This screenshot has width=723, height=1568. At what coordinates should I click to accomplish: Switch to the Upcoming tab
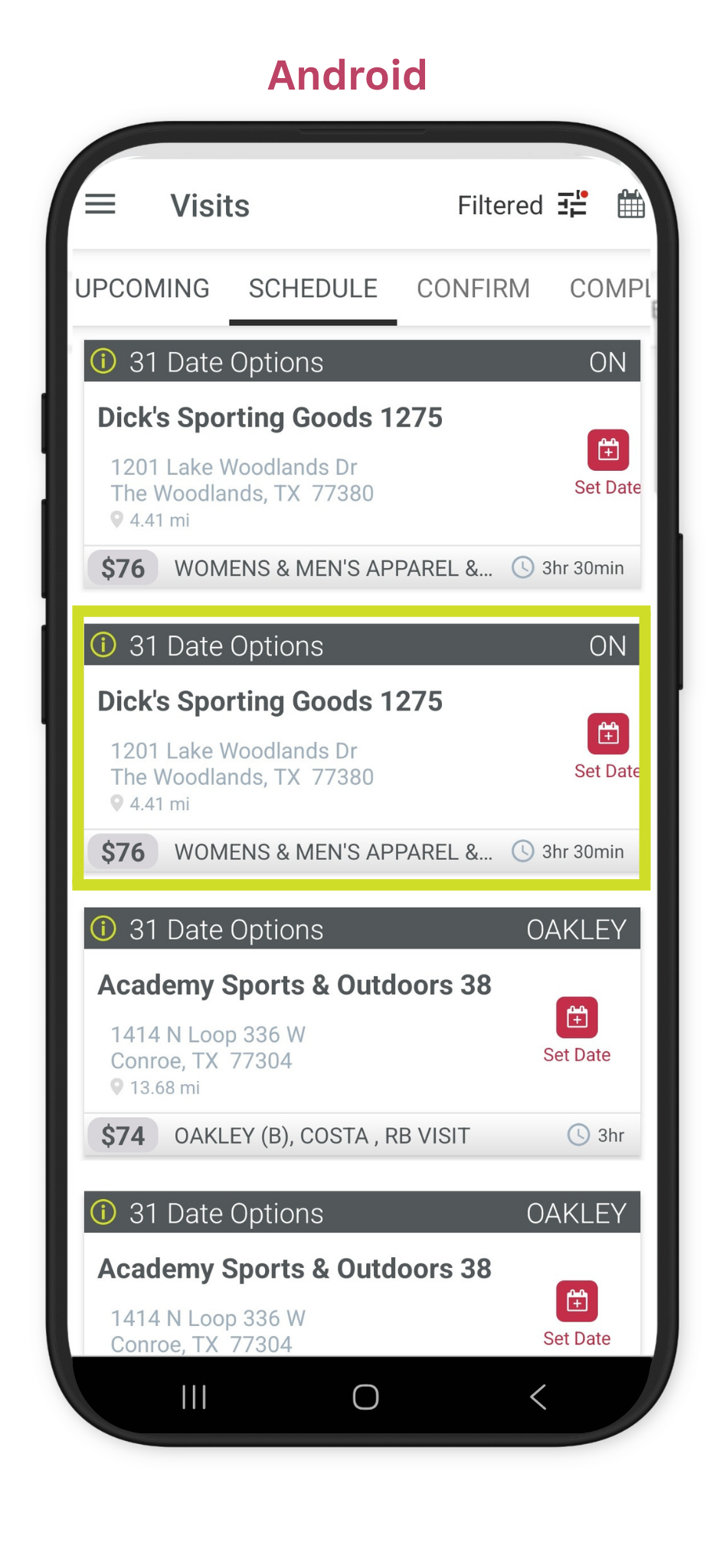point(142,289)
